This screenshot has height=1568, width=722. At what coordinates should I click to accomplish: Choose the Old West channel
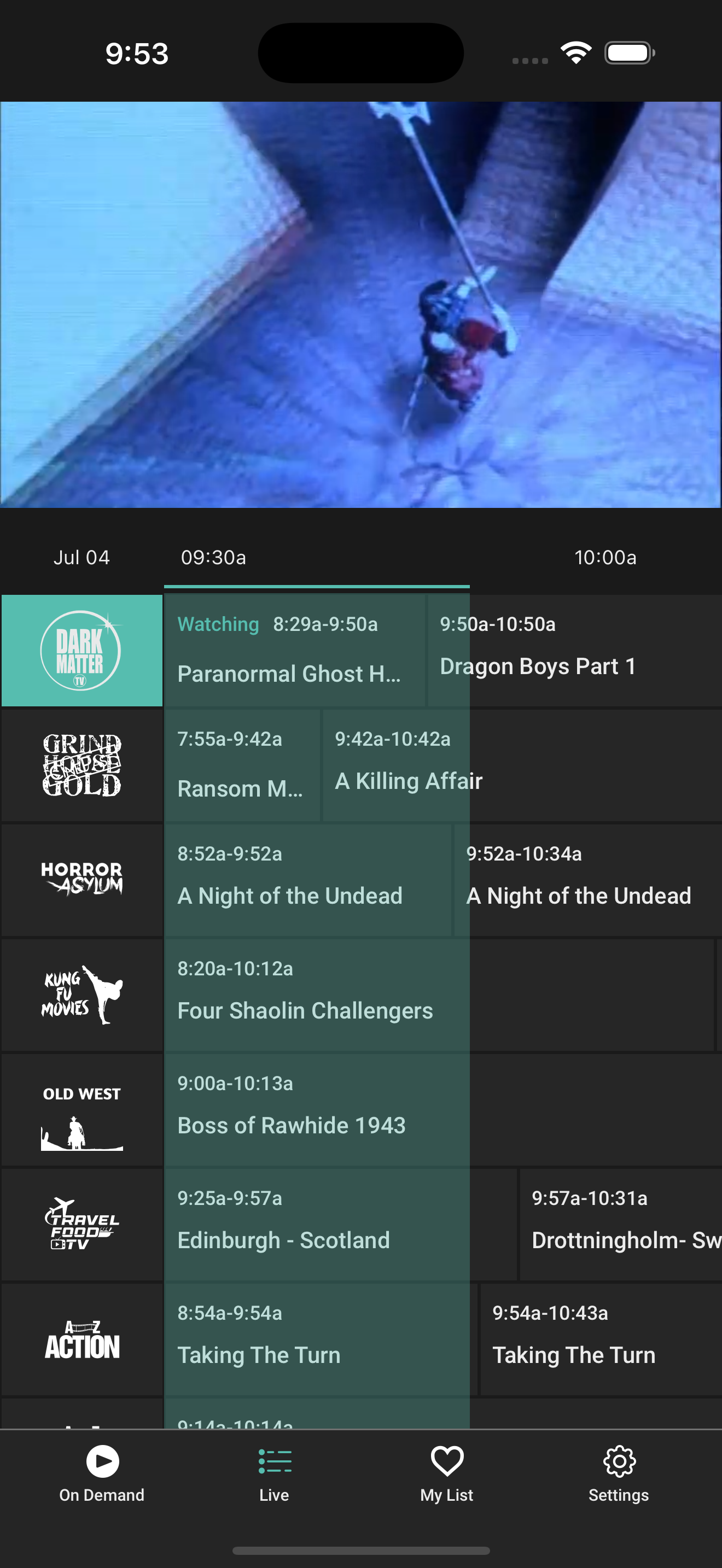81,1110
